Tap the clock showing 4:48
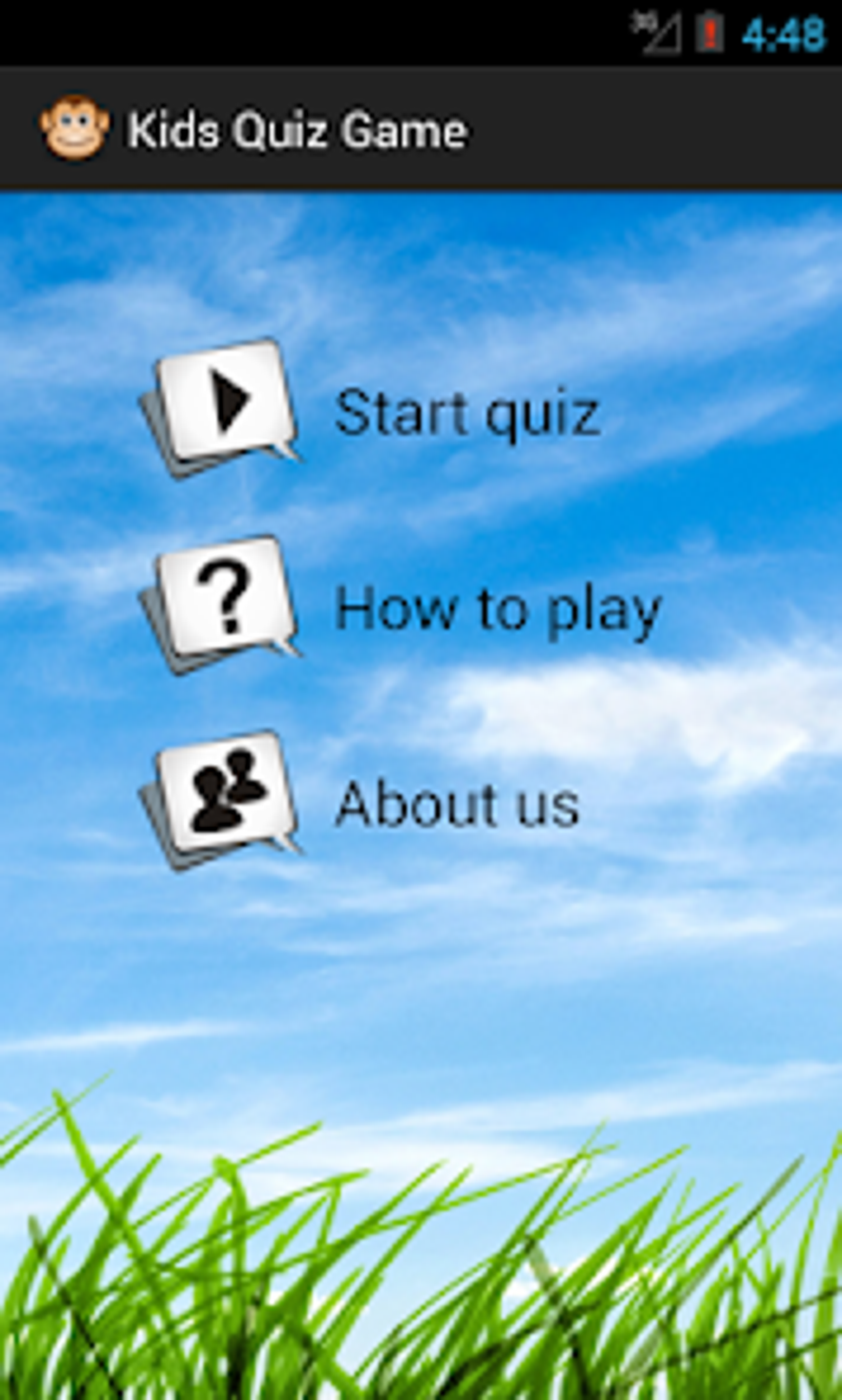This screenshot has height=1400, width=842. (x=783, y=31)
